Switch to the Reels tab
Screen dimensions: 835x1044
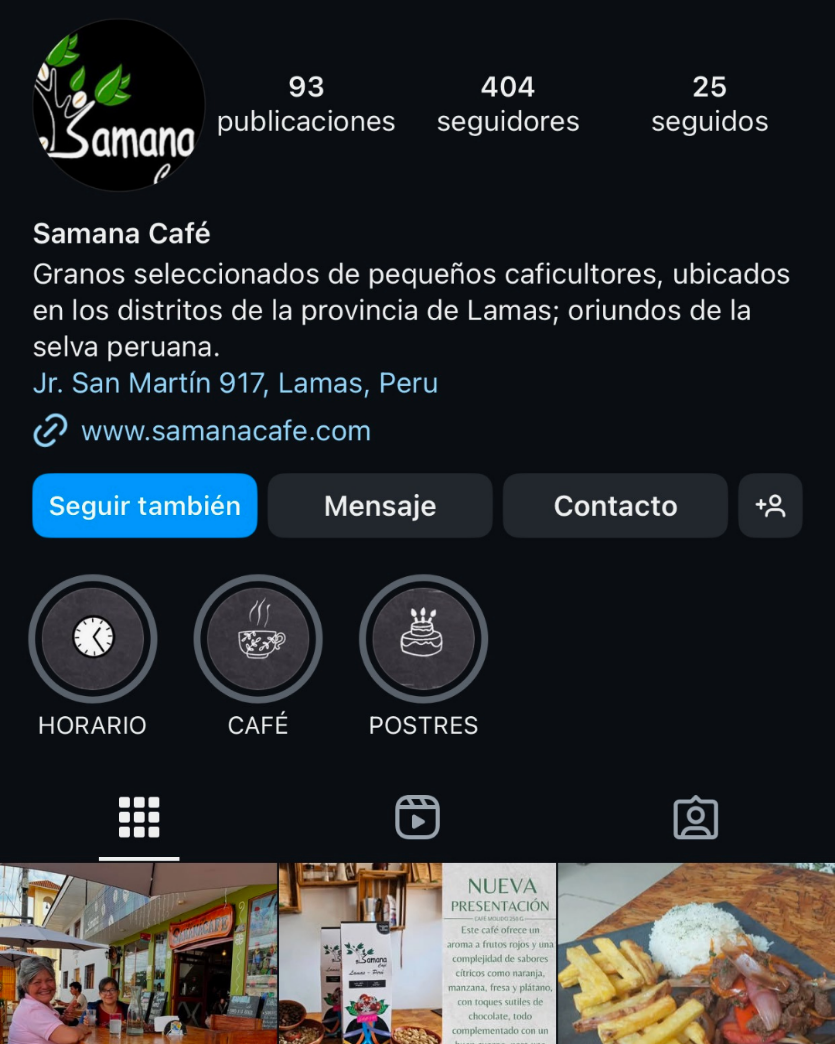pyautogui.click(x=417, y=818)
